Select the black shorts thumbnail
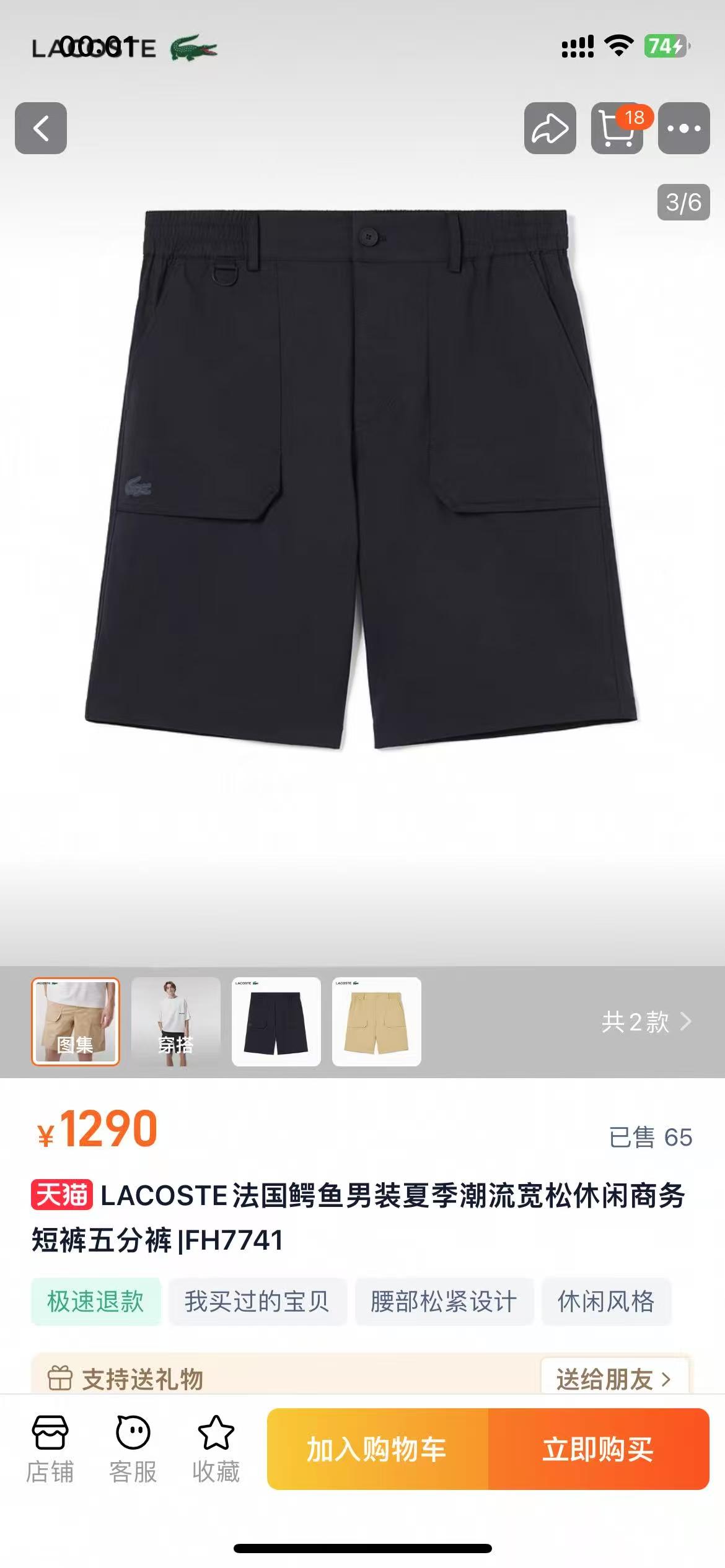This screenshot has height=1568, width=725. point(276,1021)
